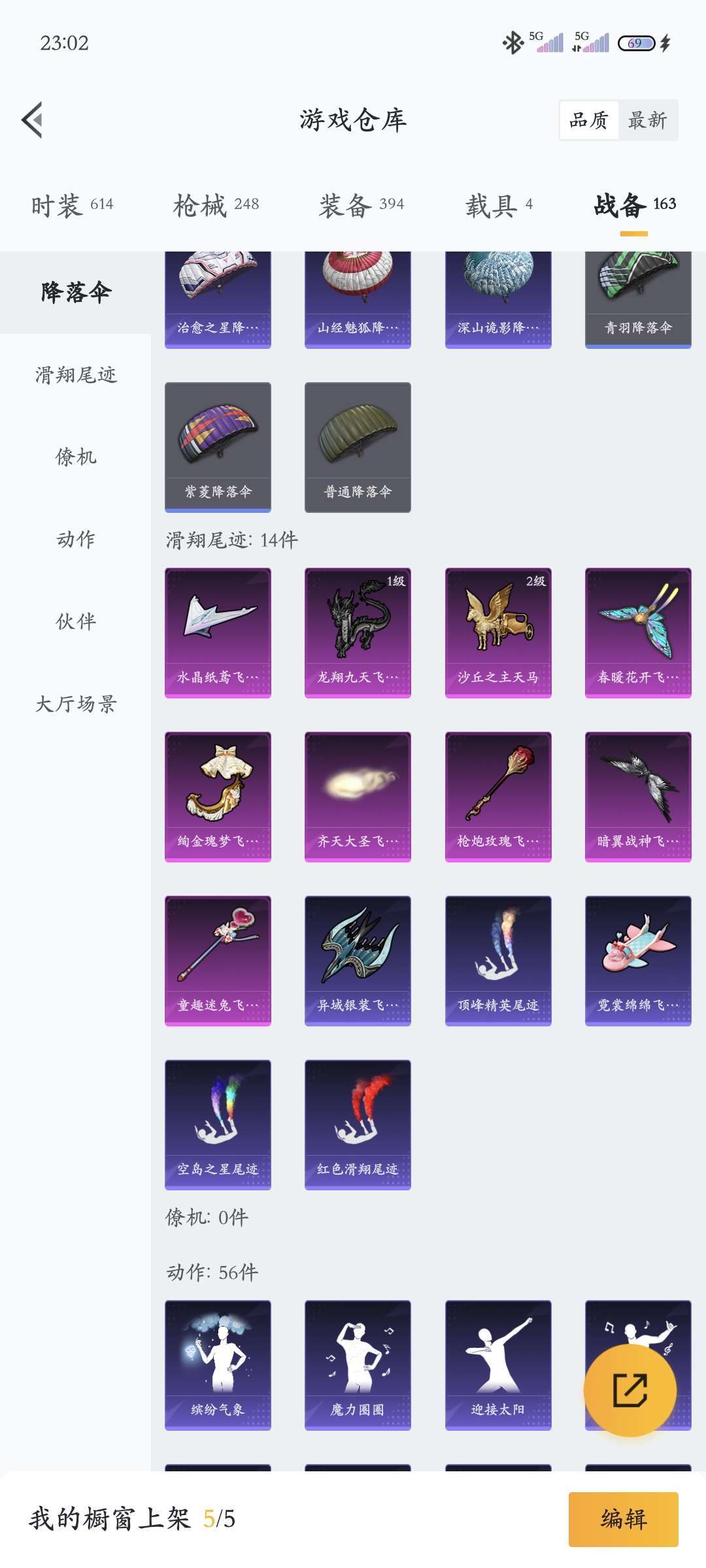Tap the yellow floating share button
The image size is (706, 1568).
(630, 1390)
